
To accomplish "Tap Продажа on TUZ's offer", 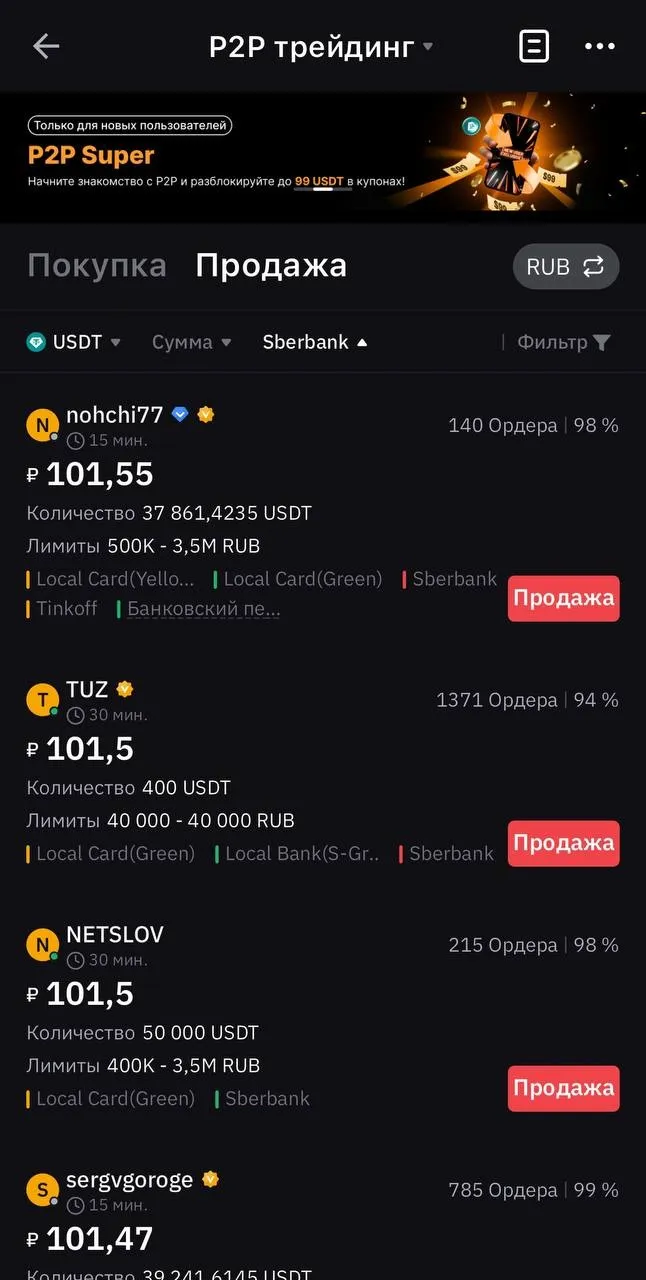I will pos(563,843).
